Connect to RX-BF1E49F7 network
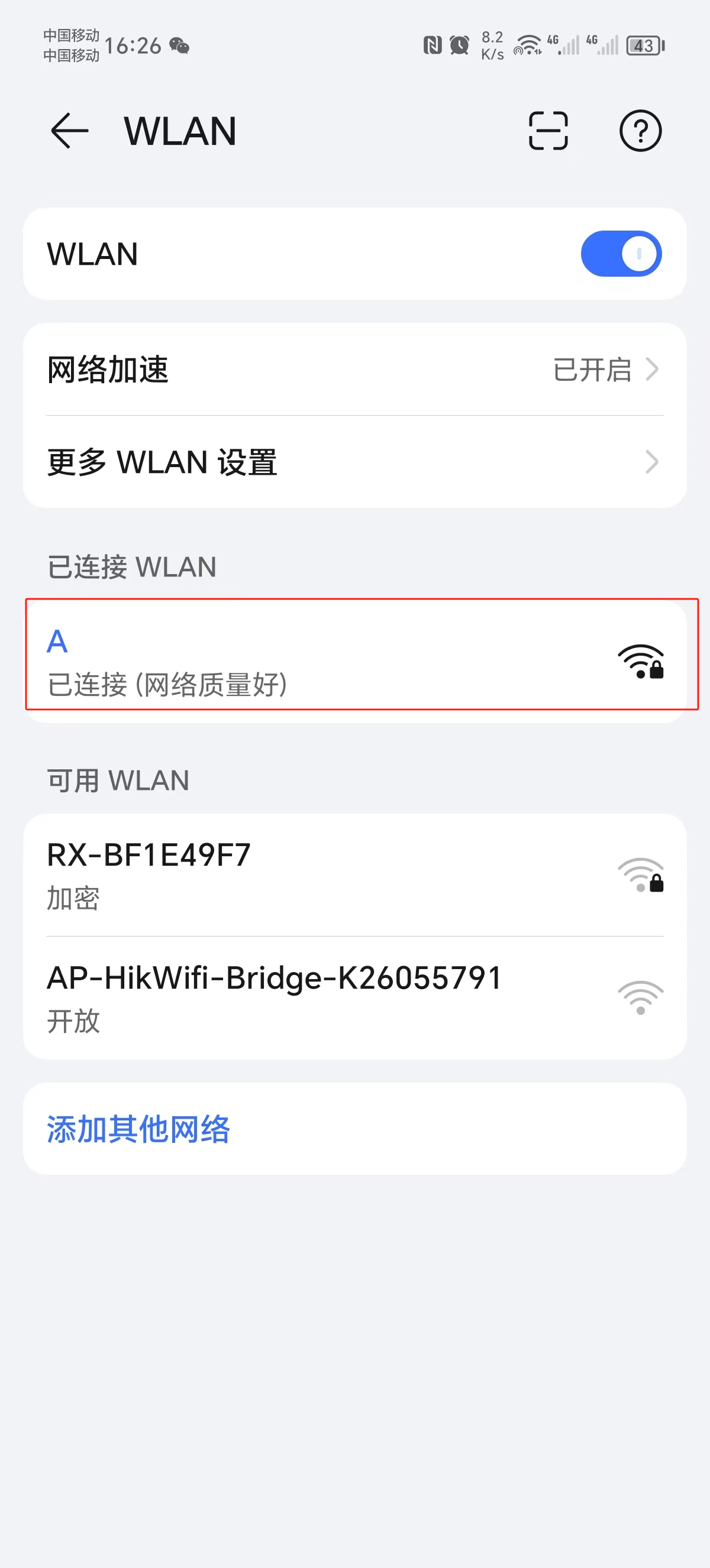Screen dimensions: 710x1568 [x=354, y=874]
